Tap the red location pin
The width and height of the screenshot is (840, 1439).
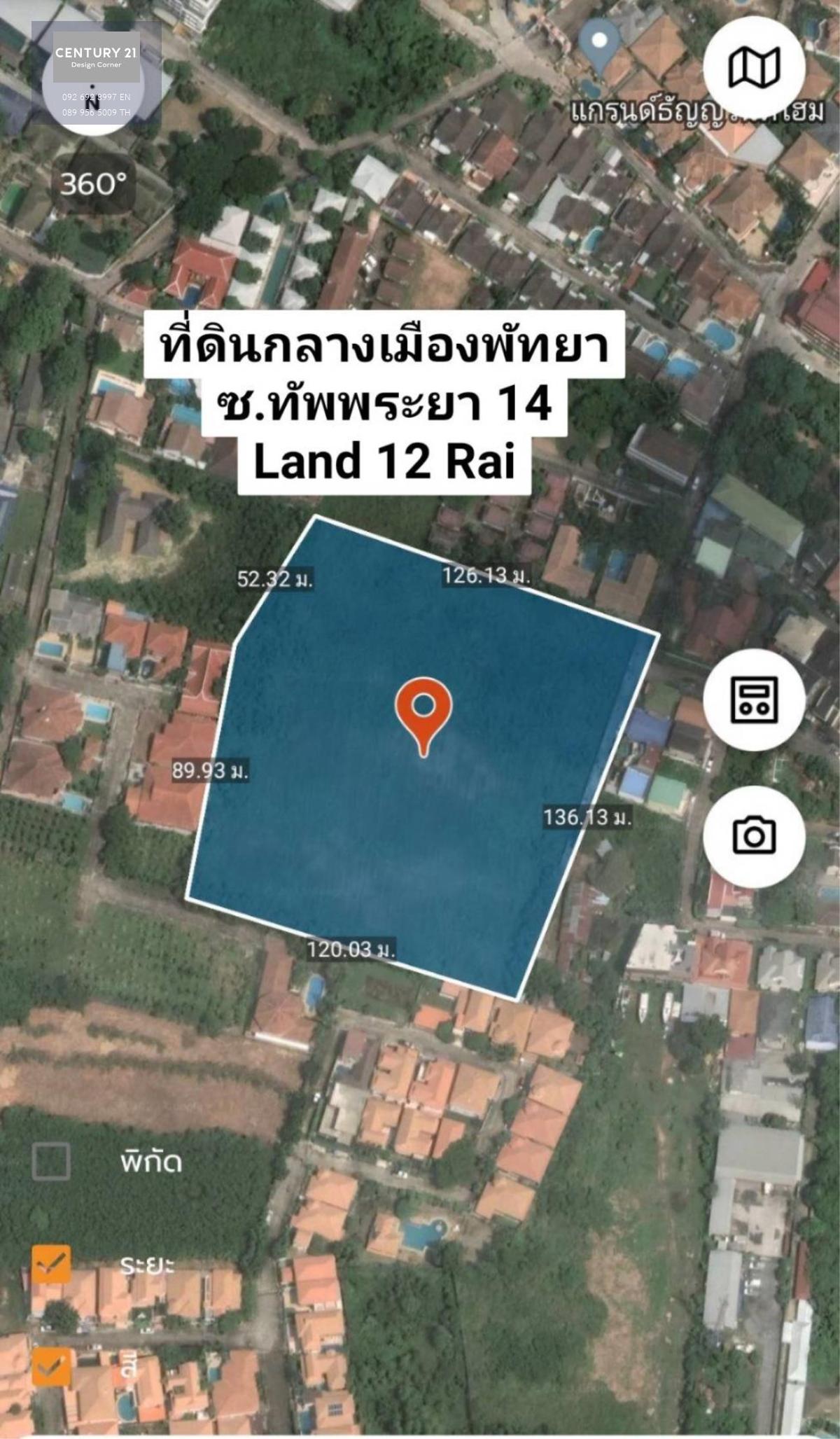(x=423, y=716)
